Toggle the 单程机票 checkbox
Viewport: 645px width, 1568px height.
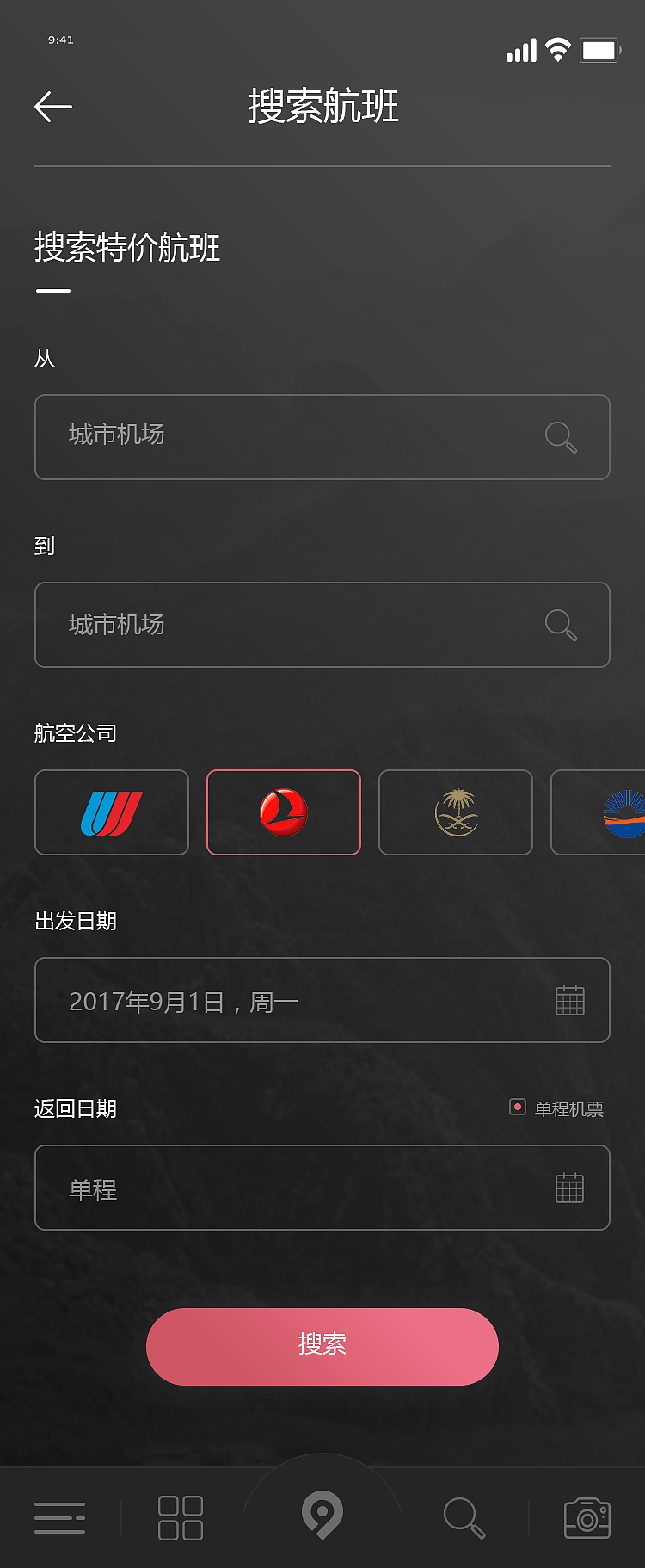517,1108
